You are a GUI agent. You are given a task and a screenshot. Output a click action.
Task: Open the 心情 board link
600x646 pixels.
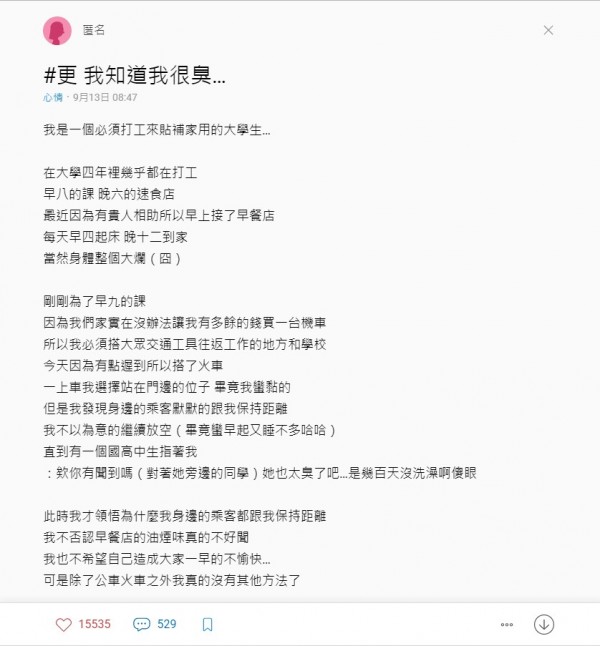tap(53, 97)
